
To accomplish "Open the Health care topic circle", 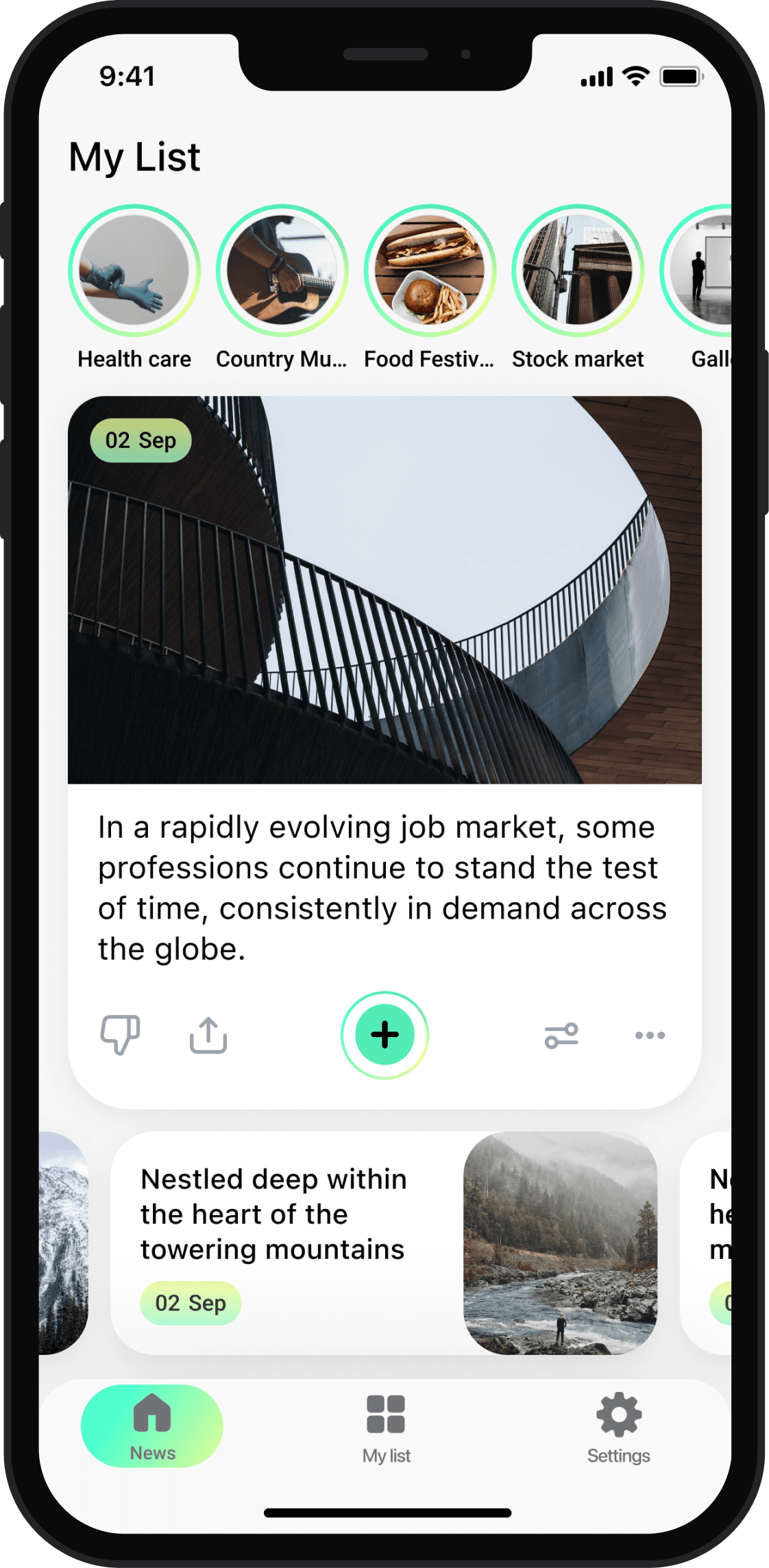I will coord(134,271).
